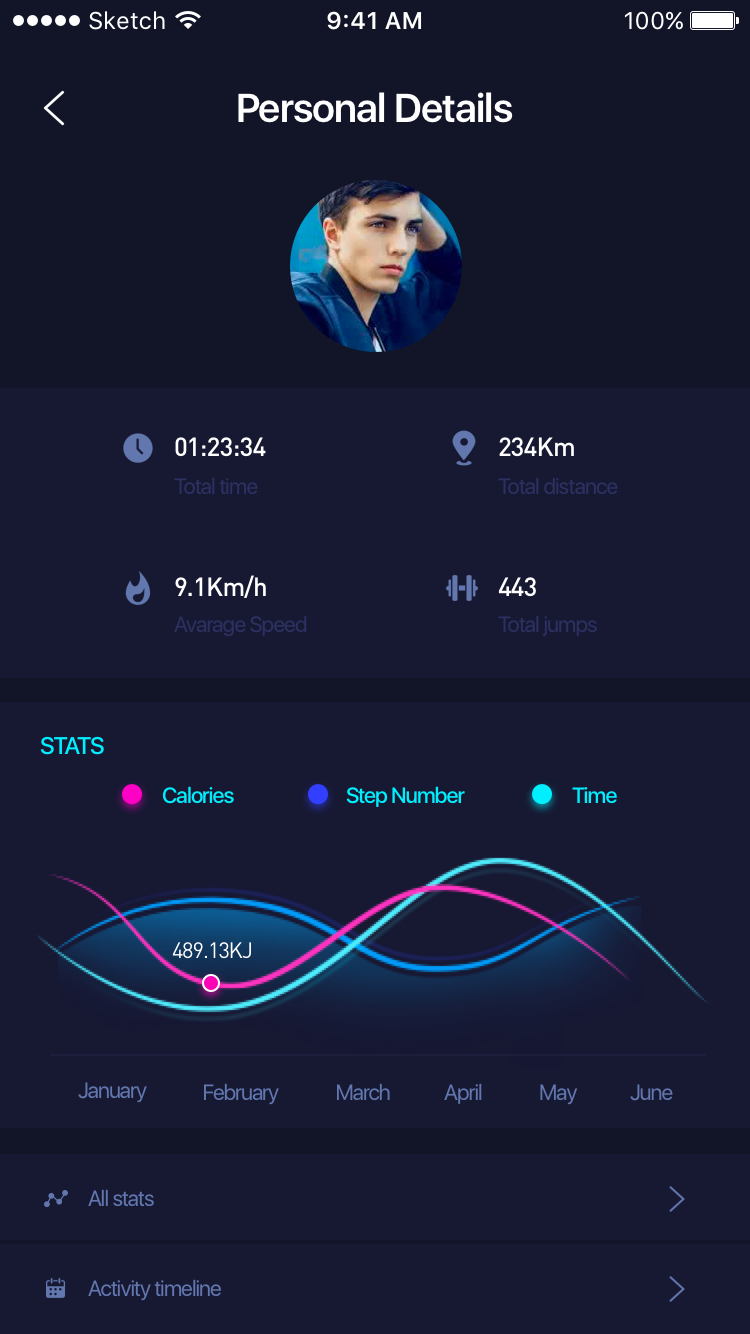Open the All stats row
750x1334 pixels.
click(375, 1198)
